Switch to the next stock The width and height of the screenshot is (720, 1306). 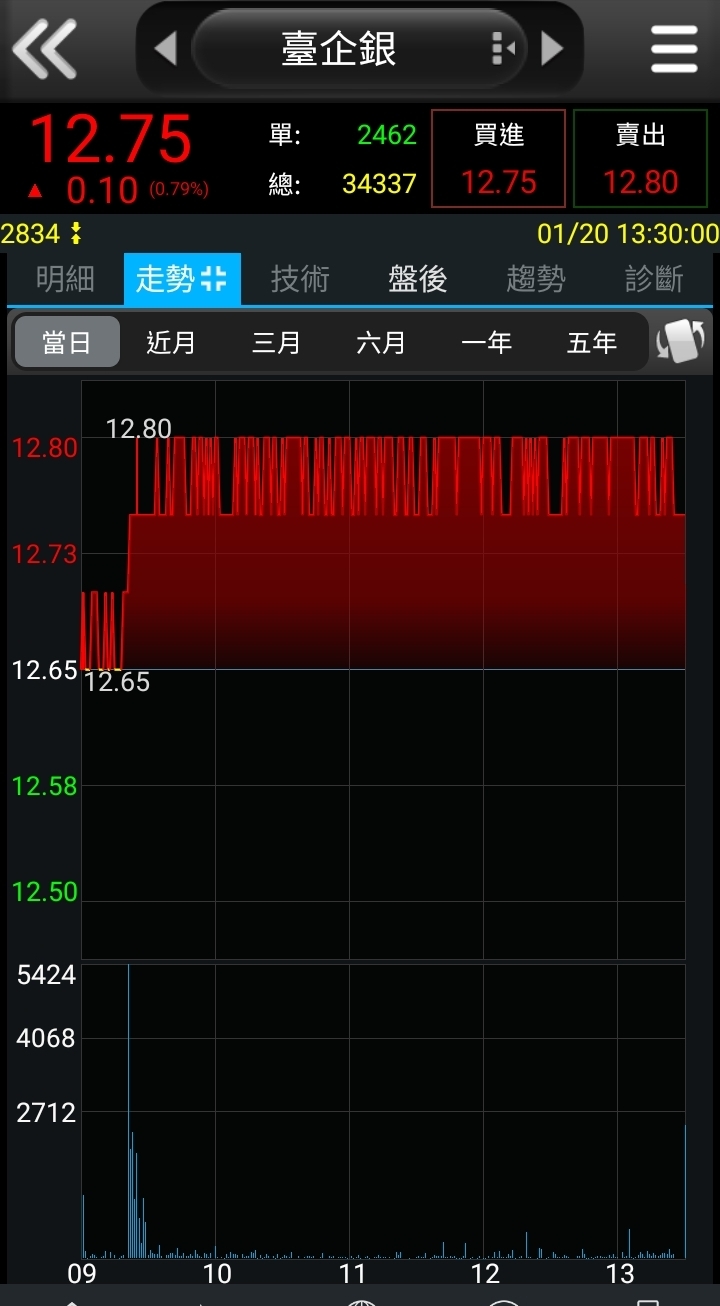click(552, 48)
